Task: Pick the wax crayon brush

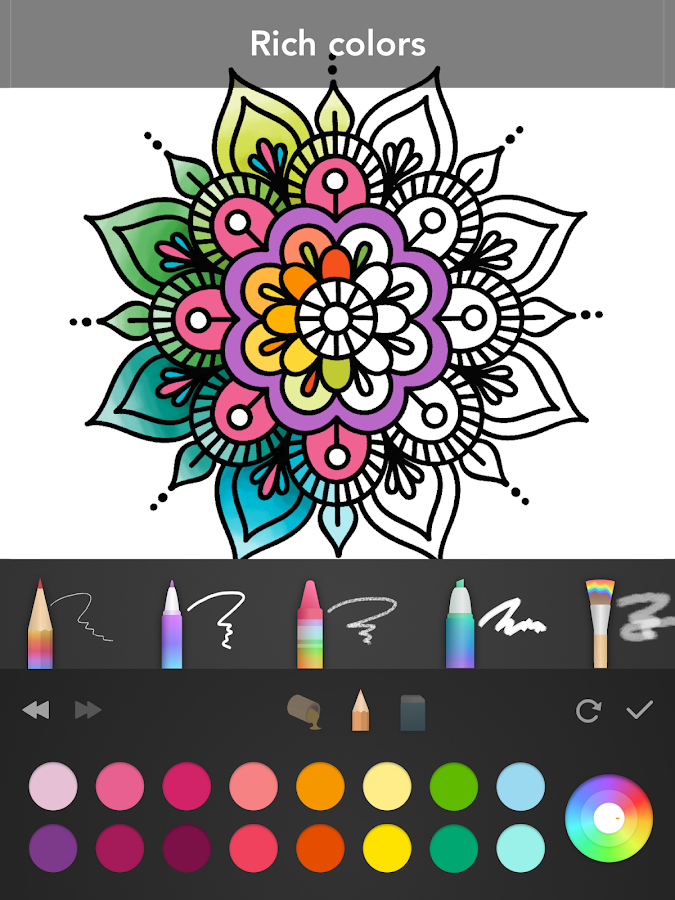Action: pos(310,622)
